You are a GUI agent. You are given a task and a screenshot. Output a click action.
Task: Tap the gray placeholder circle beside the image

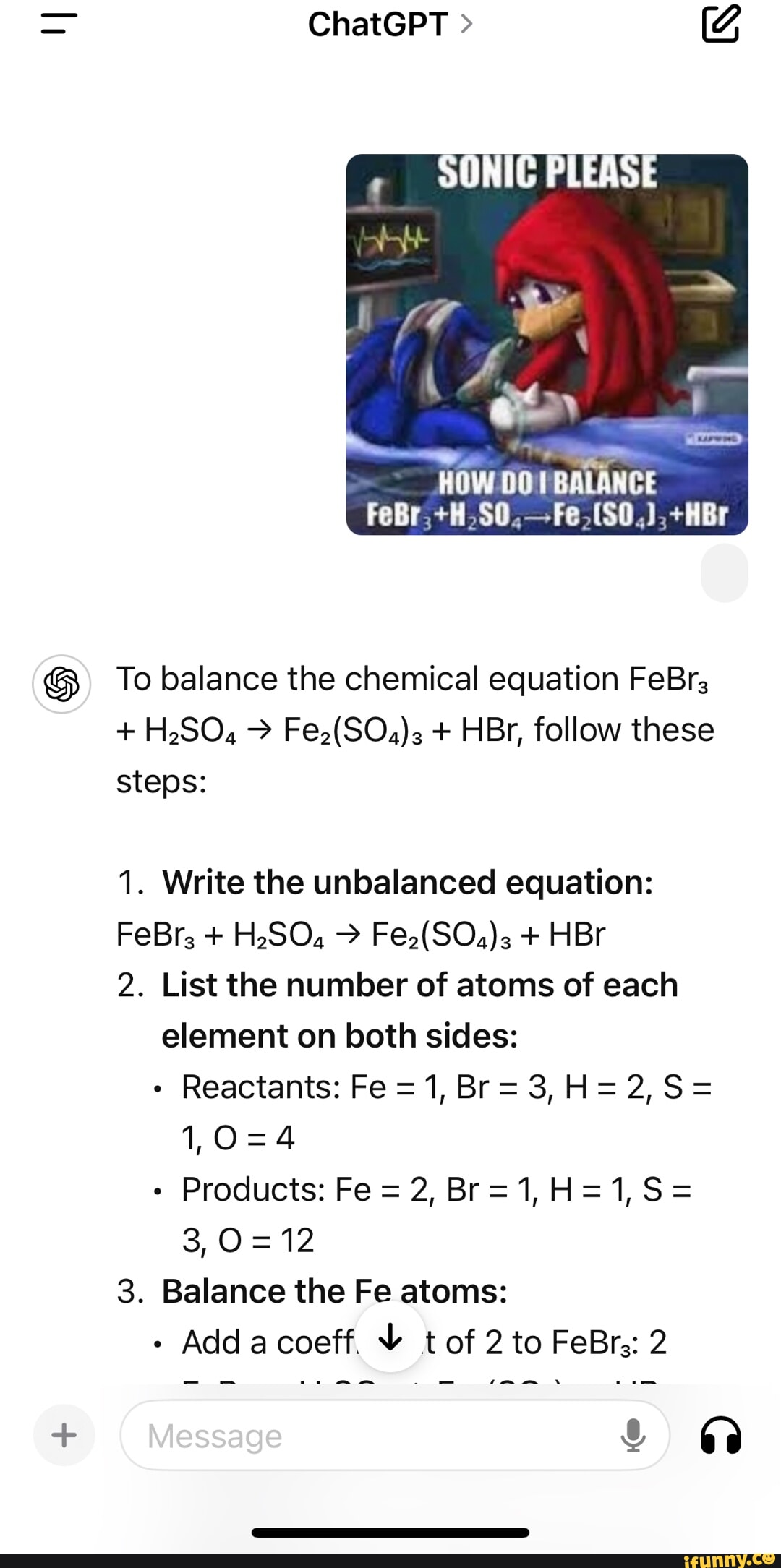pyautogui.click(x=725, y=575)
